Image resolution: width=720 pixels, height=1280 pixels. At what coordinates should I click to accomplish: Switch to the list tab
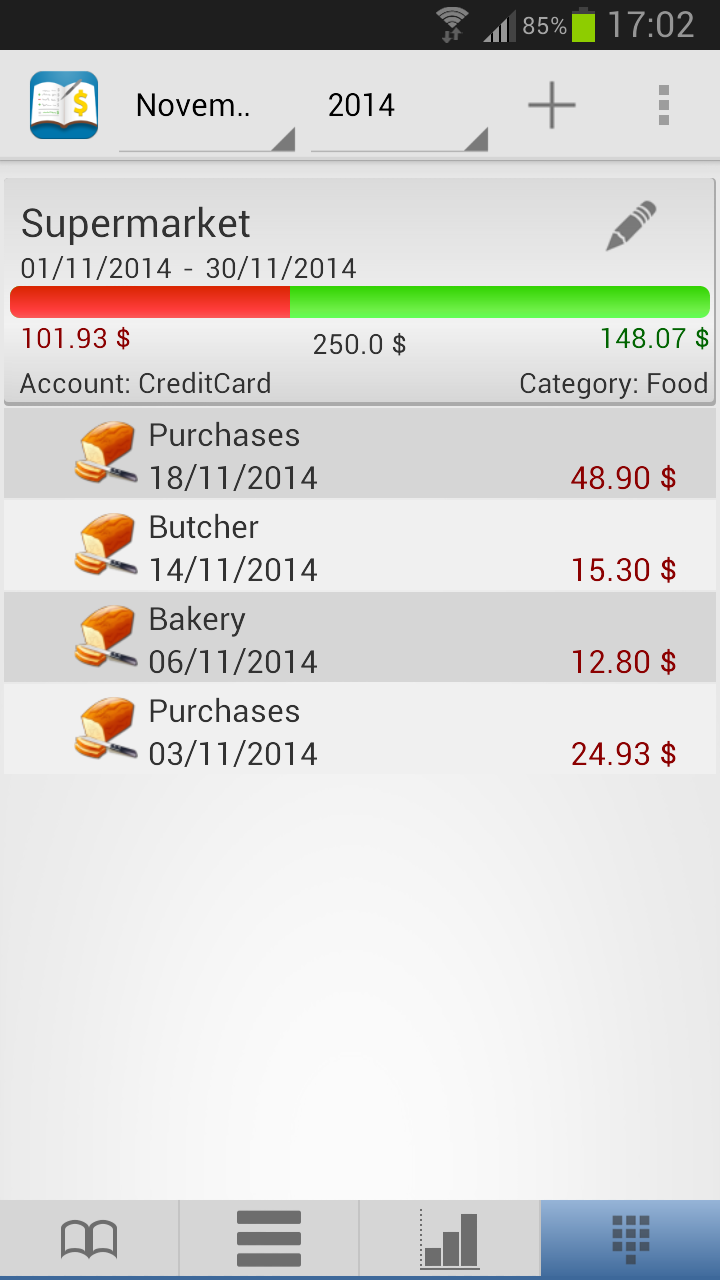(x=269, y=1240)
